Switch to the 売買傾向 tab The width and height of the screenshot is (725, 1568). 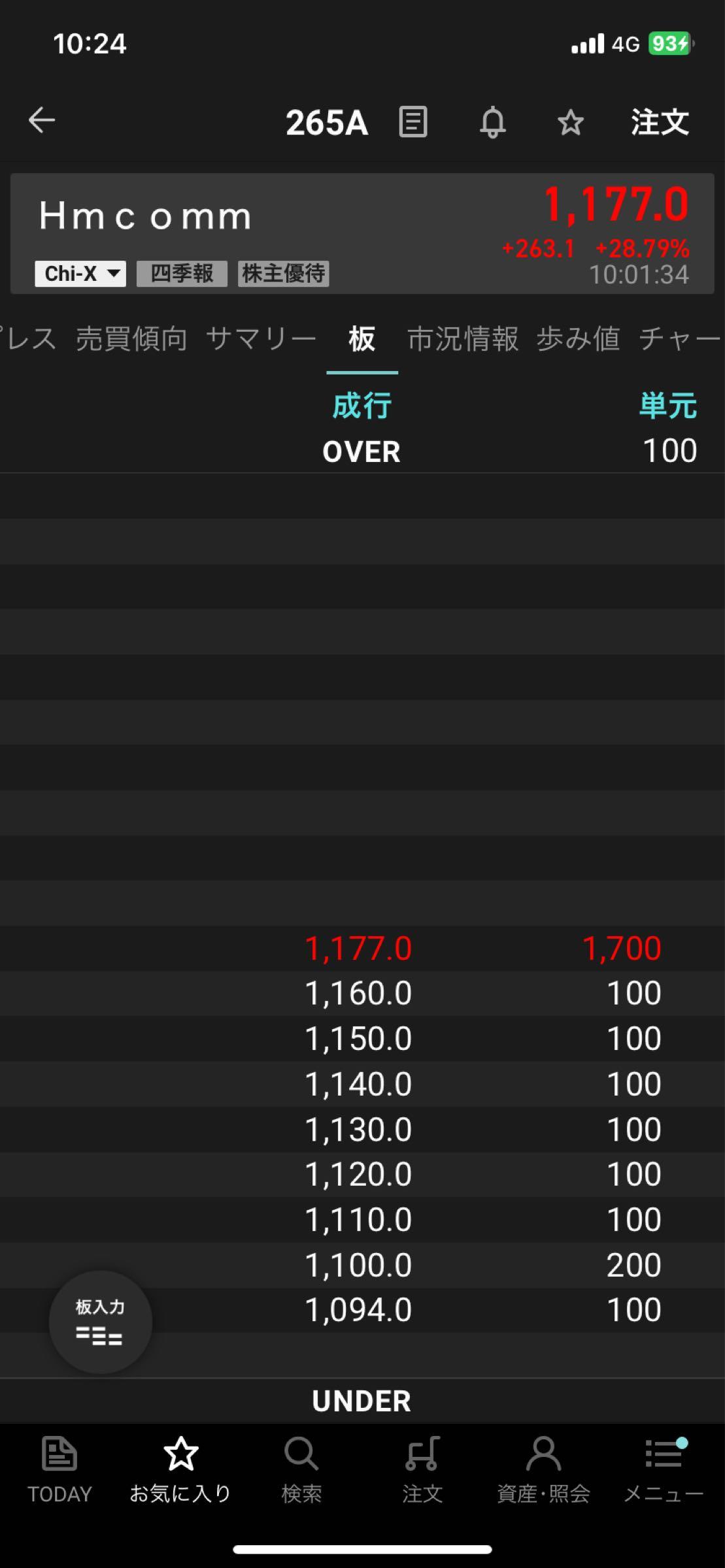[131, 339]
